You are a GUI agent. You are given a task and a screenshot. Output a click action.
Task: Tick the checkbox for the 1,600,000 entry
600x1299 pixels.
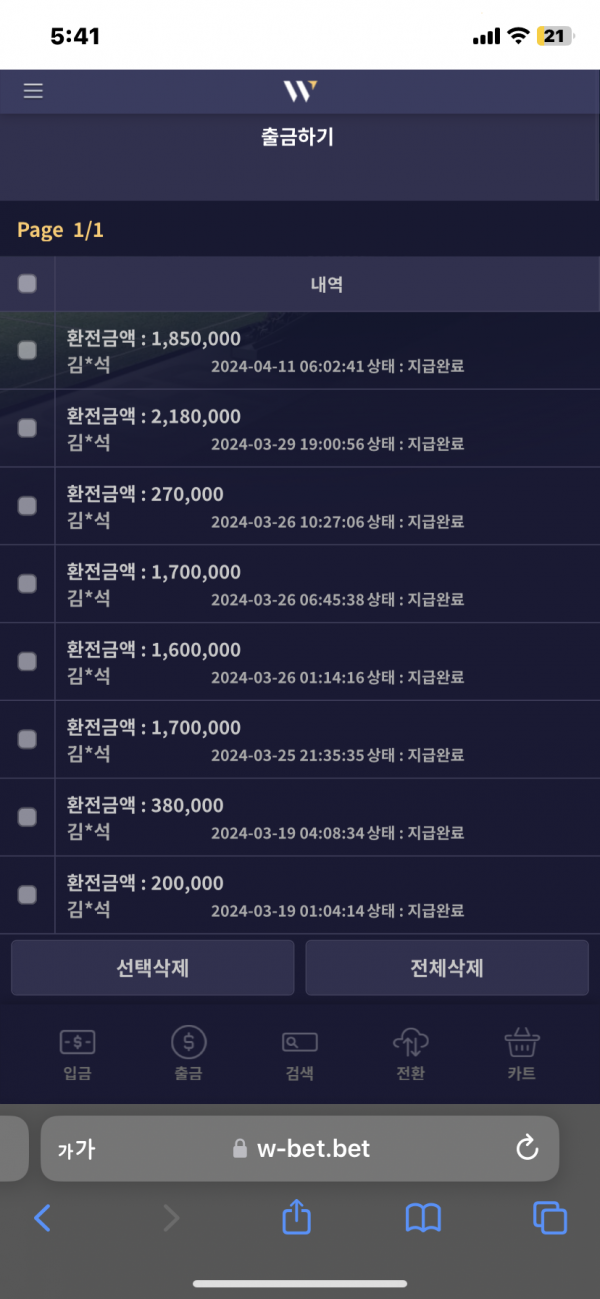click(27, 661)
